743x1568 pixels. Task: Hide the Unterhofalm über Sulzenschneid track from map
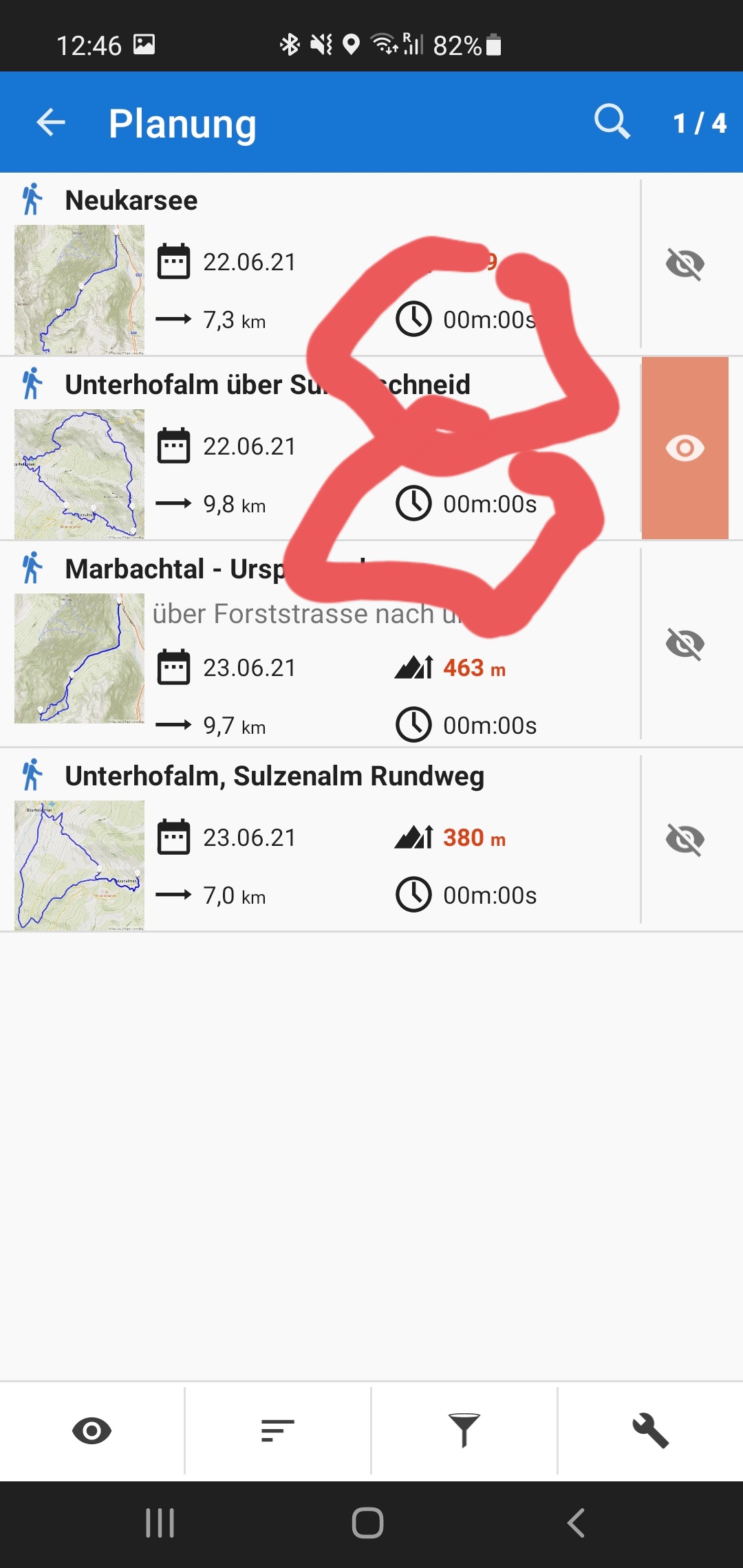pos(685,448)
